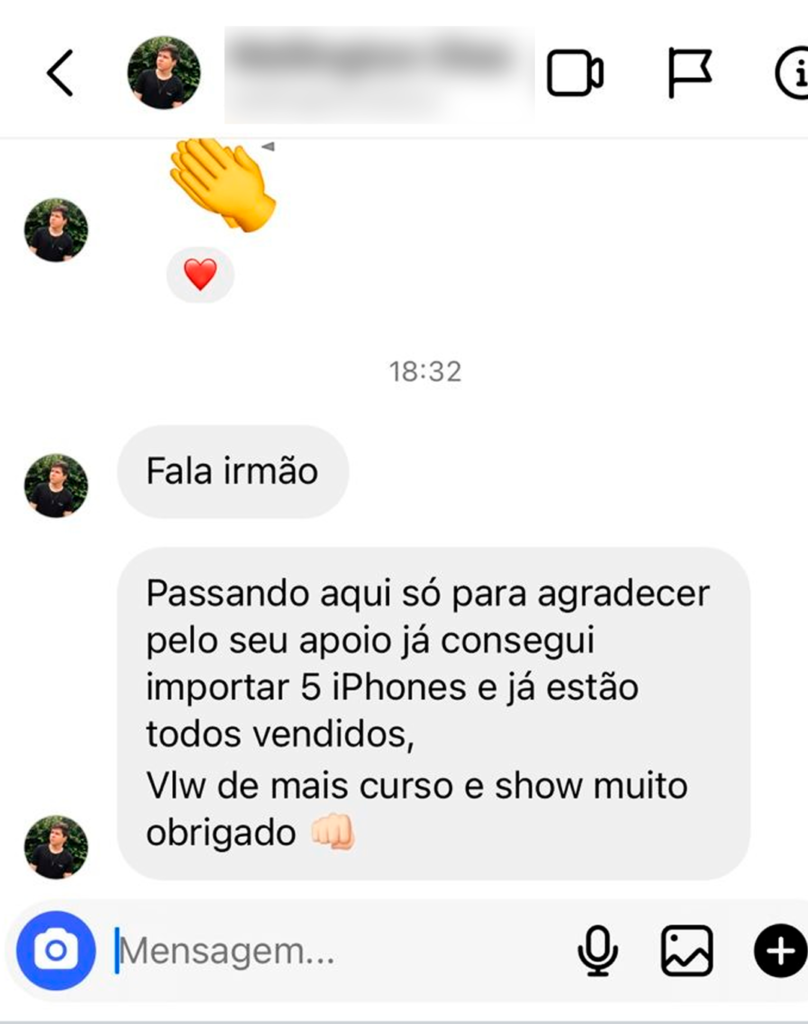This screenshot has width=808, height=1024.
Task: Open the contact's profile photo in header
Action: (163, 73)
